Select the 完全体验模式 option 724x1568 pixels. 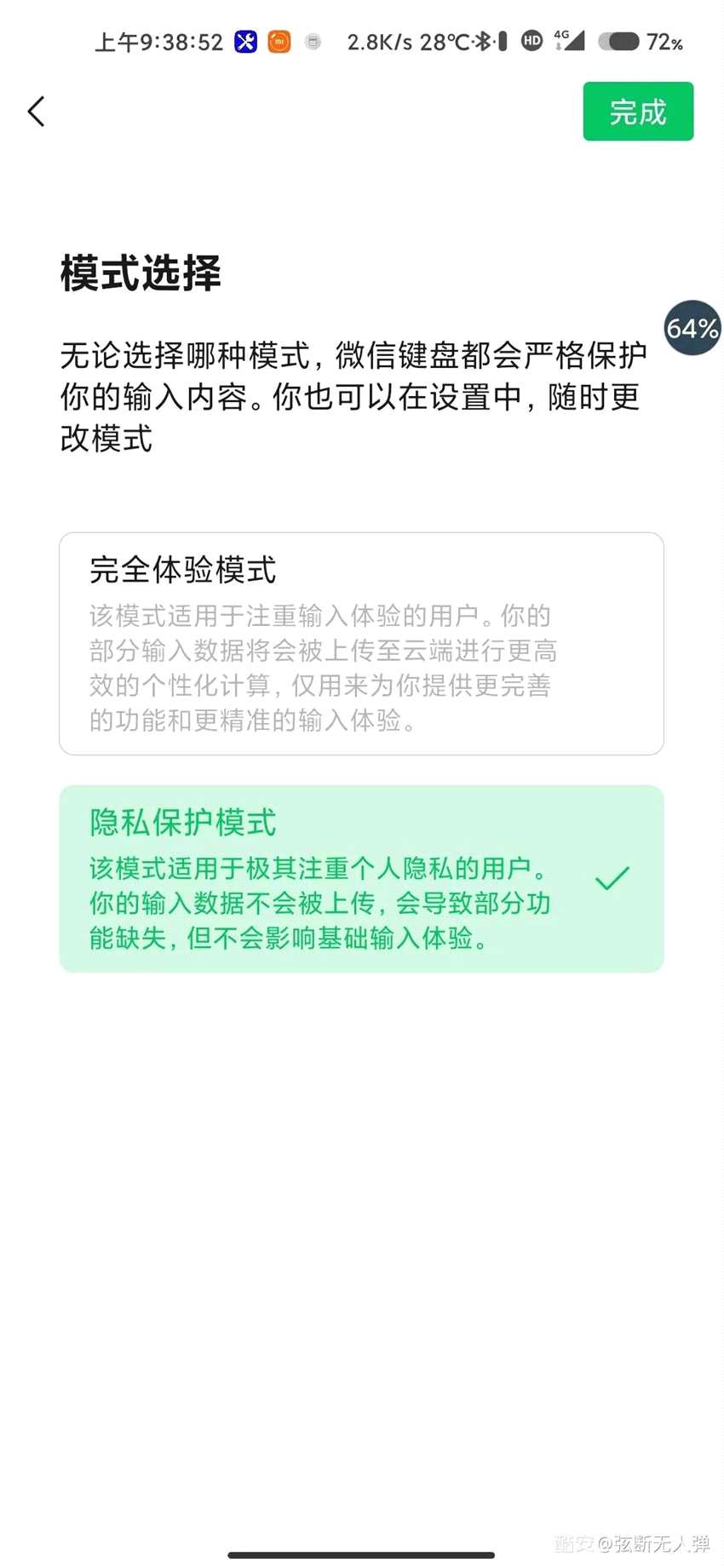point(361,643)
